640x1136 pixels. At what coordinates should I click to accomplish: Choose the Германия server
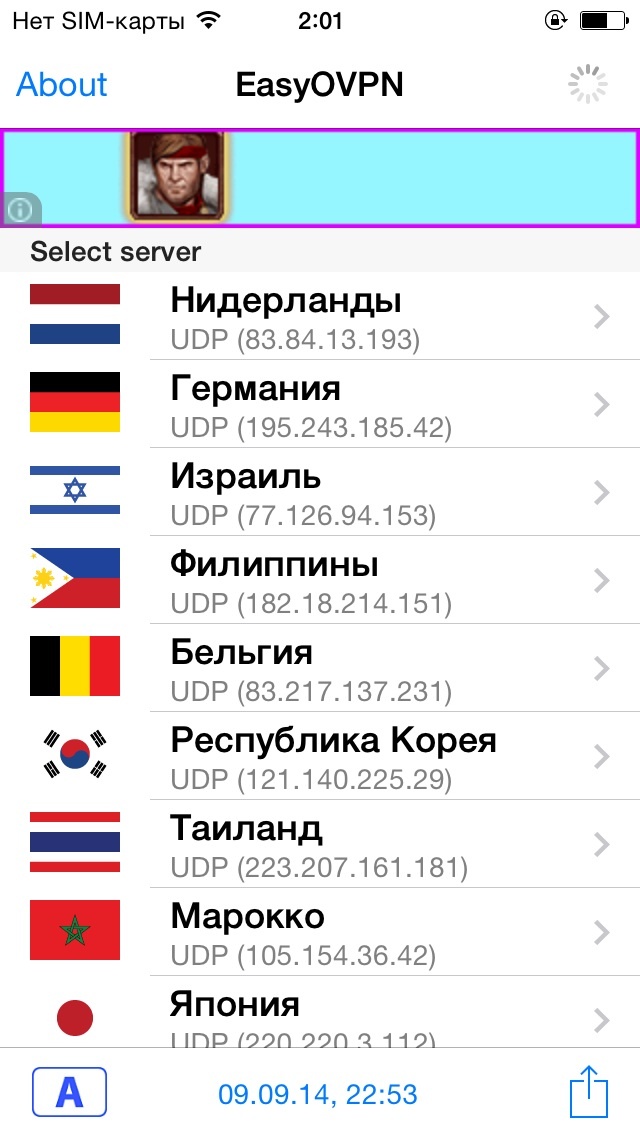click(x=320, y=404)
